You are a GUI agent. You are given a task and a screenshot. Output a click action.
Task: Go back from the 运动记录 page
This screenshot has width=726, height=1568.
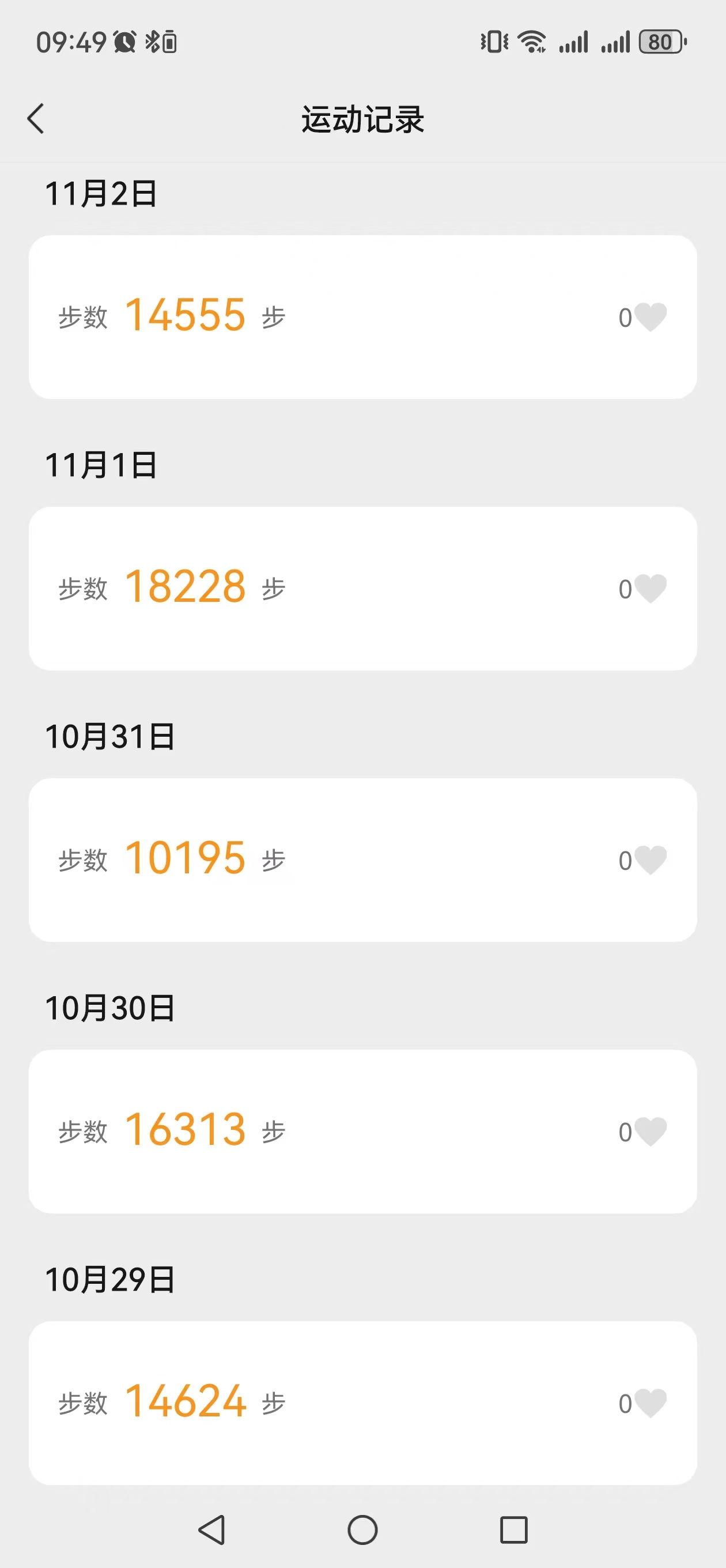[36, 118]
